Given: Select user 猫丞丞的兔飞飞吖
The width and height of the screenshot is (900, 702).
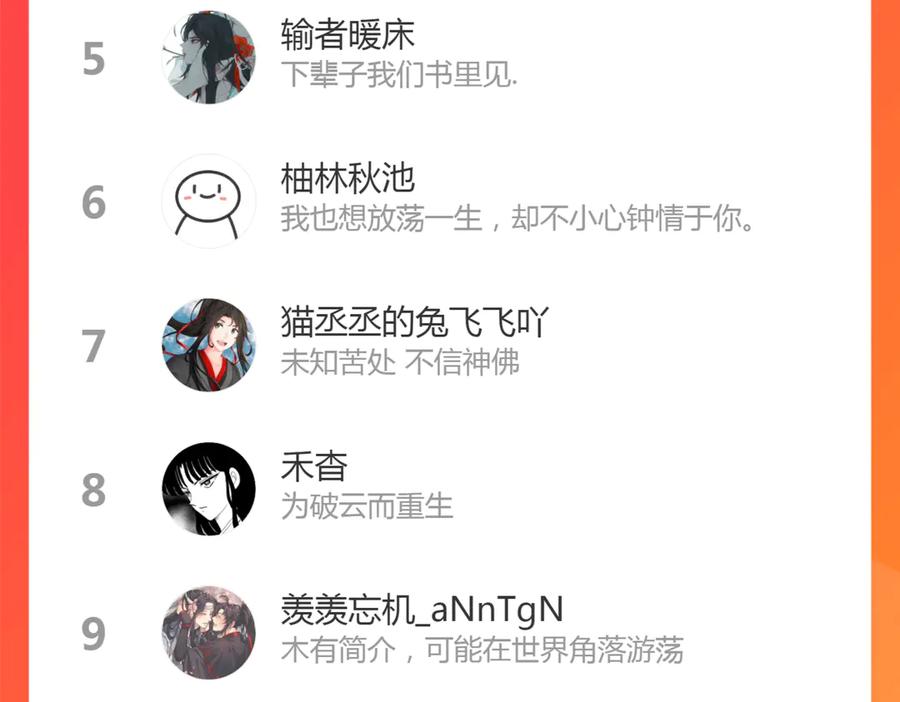Looking at the screenshot, I should [449, 345].
